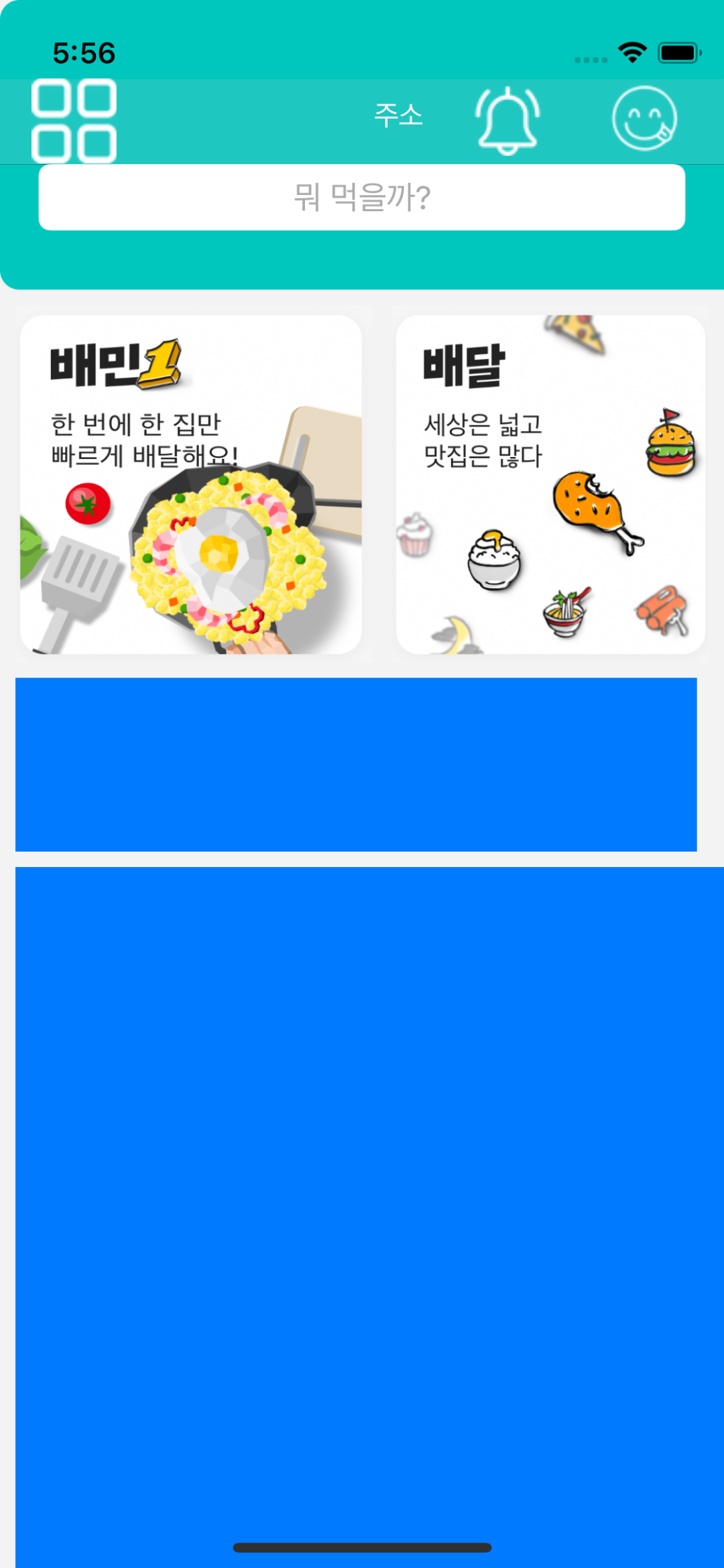Open the 배달 card
Viewport: 724px width, 1568px height.
click(x=550, y=484)
